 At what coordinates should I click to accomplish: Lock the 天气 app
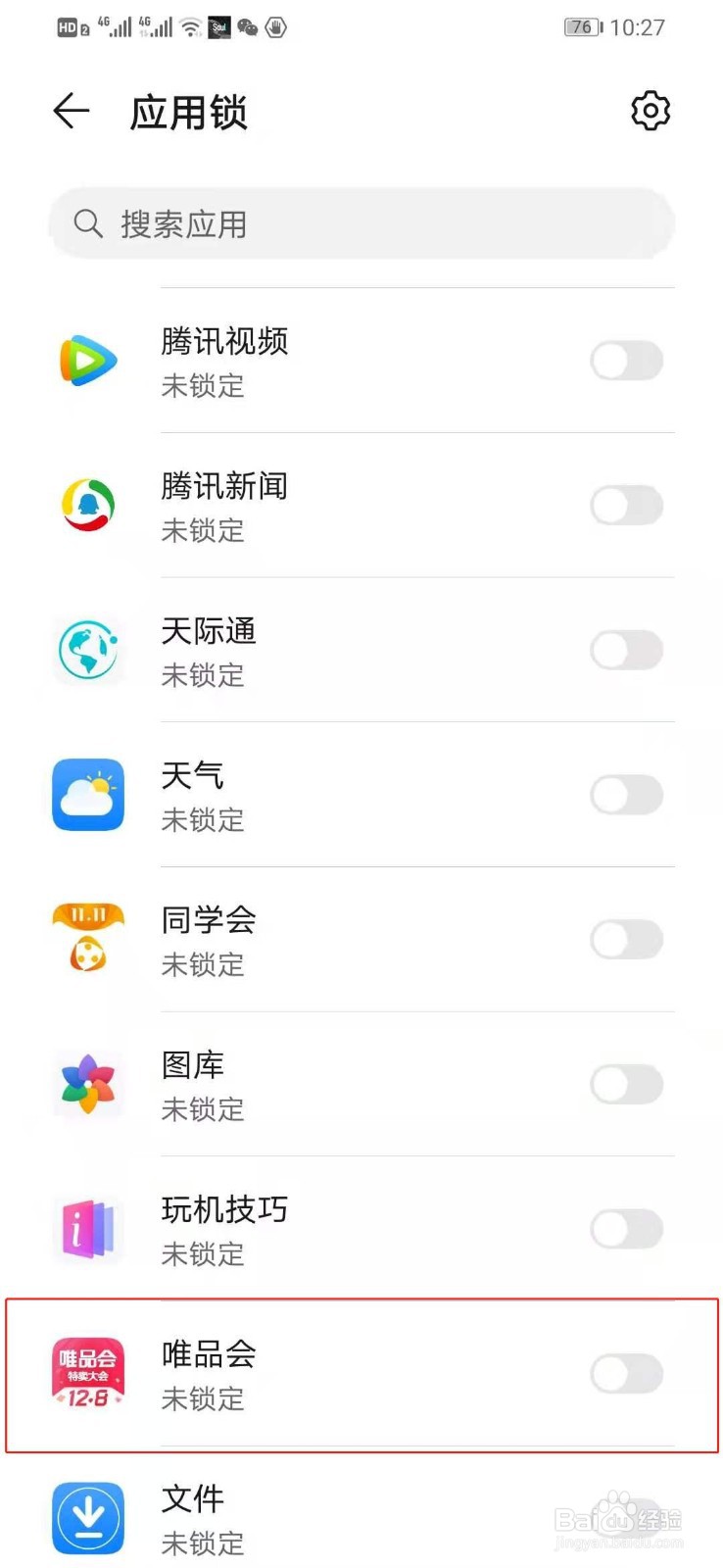(627, 795)
